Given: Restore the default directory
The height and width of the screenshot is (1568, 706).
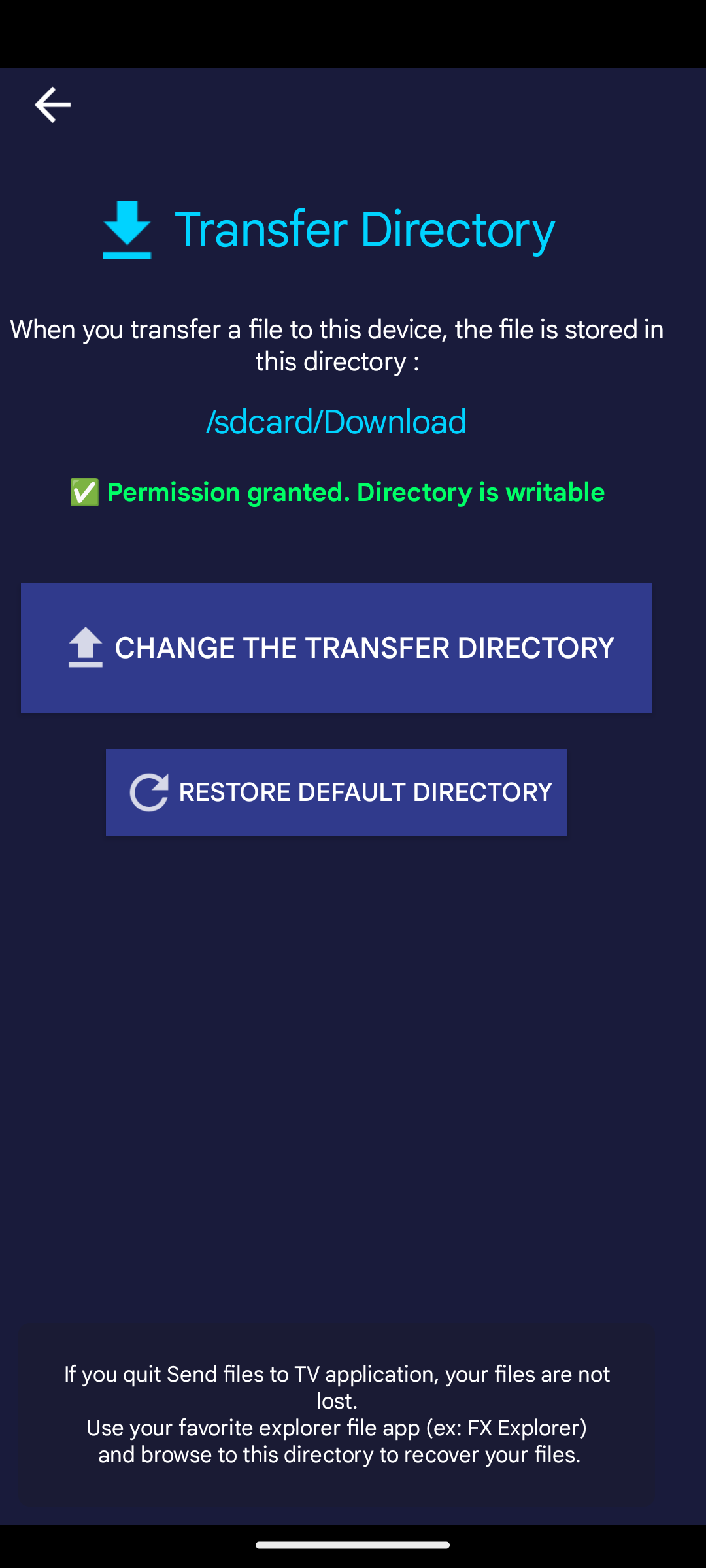Looking at the screenshot, I should coord(336,792).
